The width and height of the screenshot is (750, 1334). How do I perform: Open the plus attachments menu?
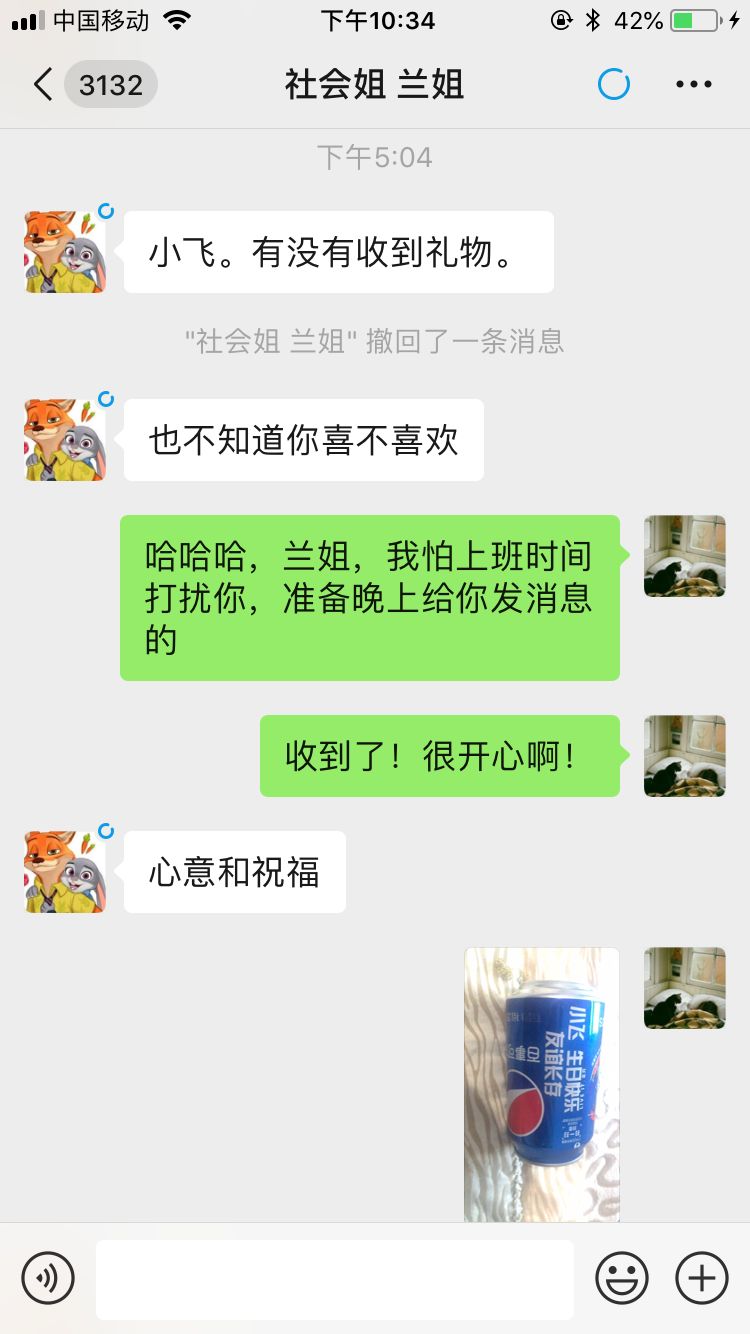pyautogui.click(x=702, y=1277)
